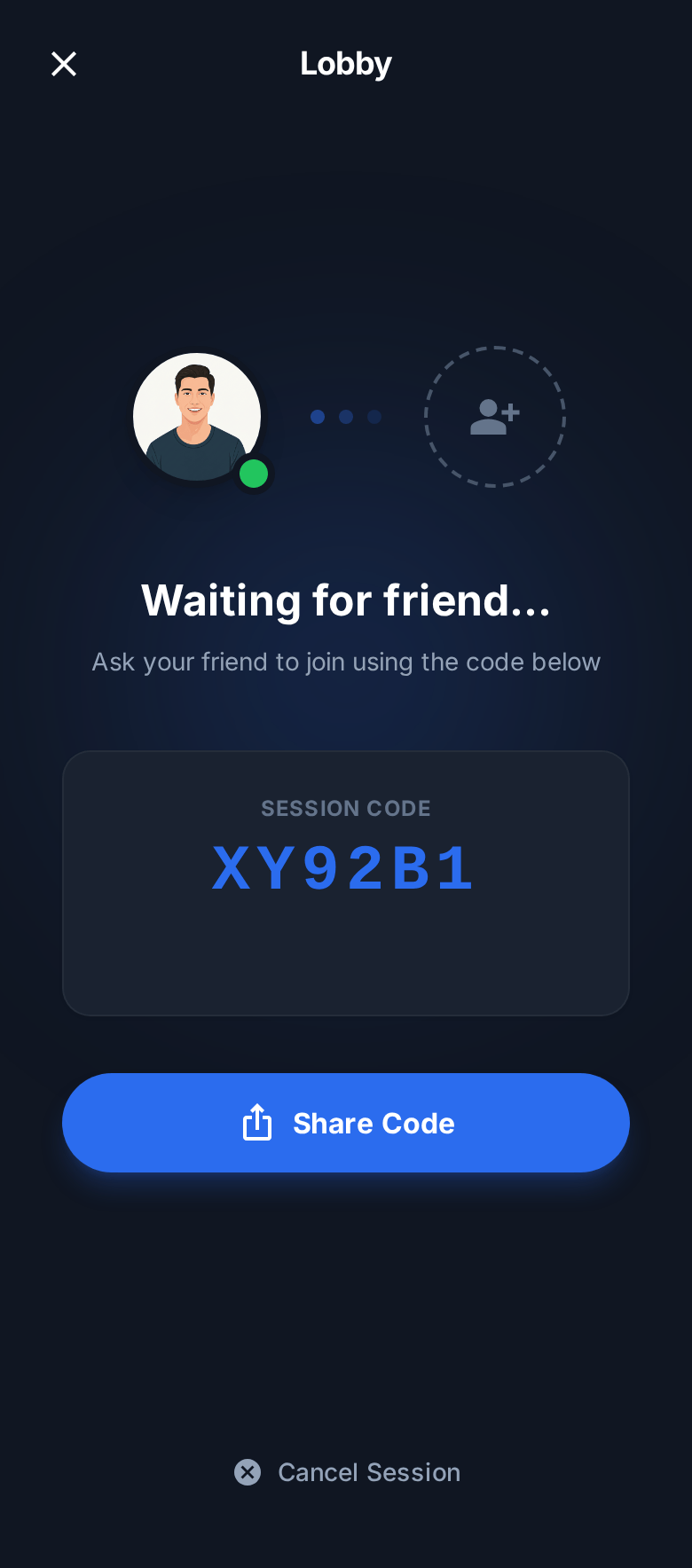Tap the Lobby title in the header
Viewport: 692px width, 1568px height.
[x=345, y=63]
